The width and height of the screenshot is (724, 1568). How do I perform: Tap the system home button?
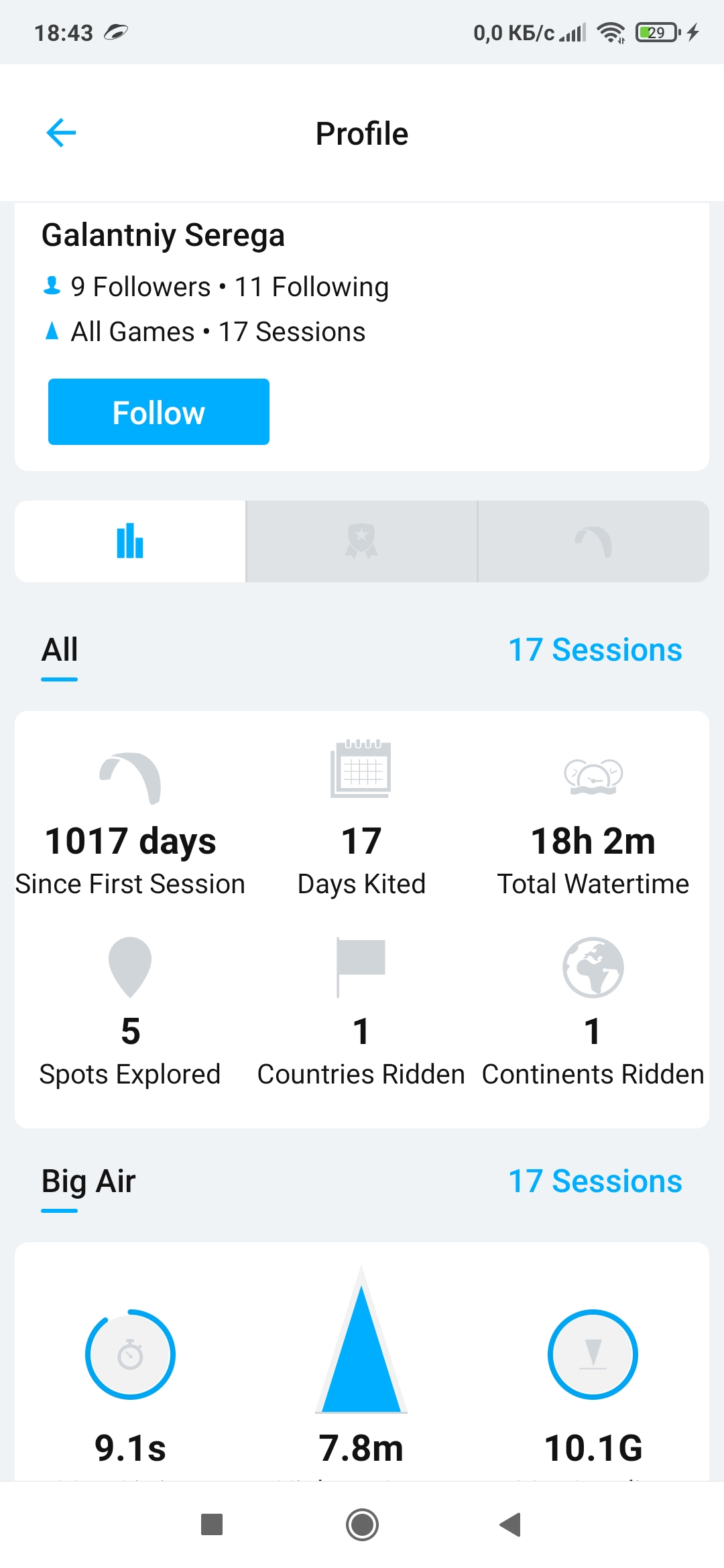click(362, 1525)
